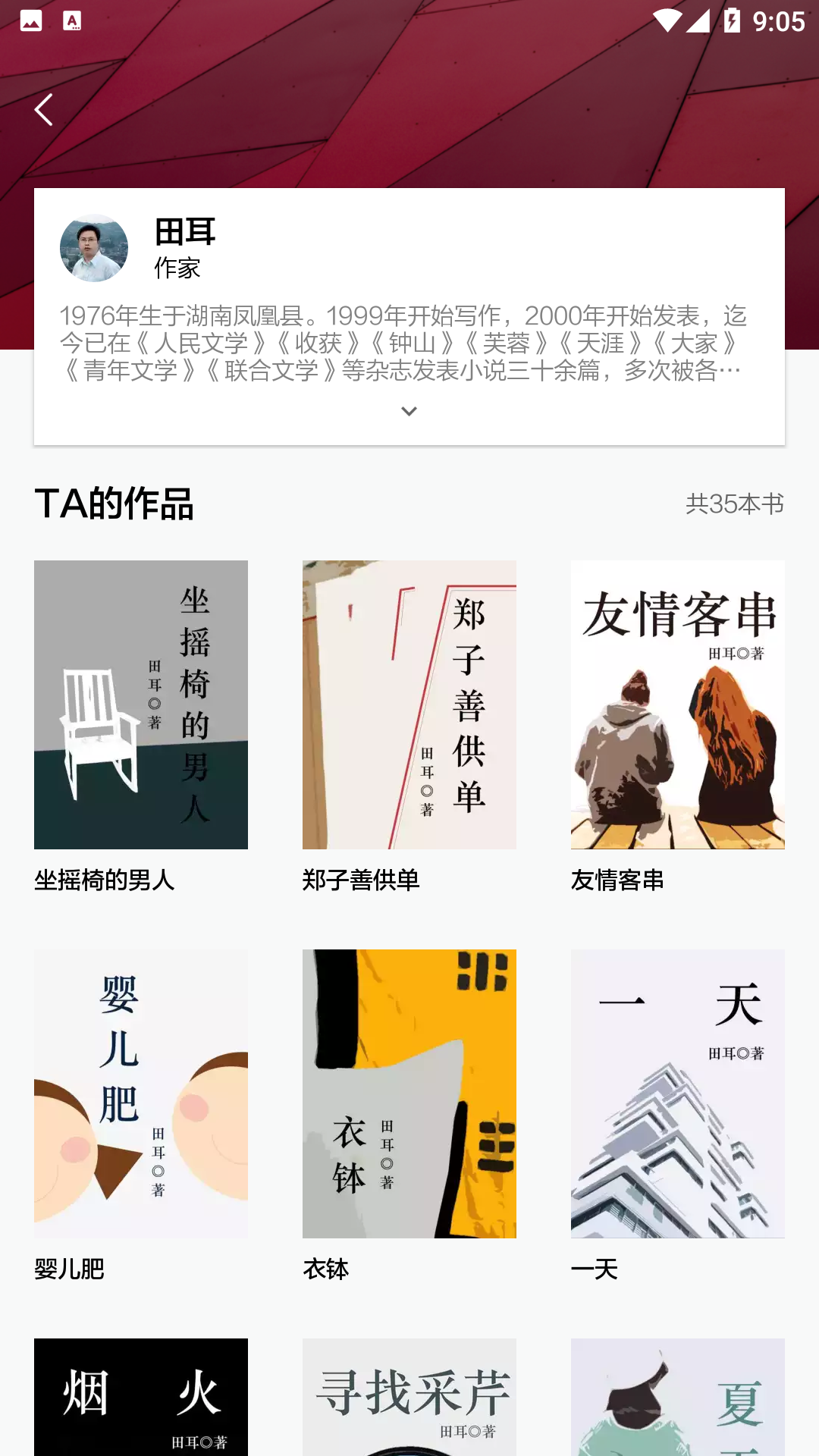The height and width of the screenshot is (1456, 819).
Task: Open the book 郑子善供单
Action: point(409,705)
